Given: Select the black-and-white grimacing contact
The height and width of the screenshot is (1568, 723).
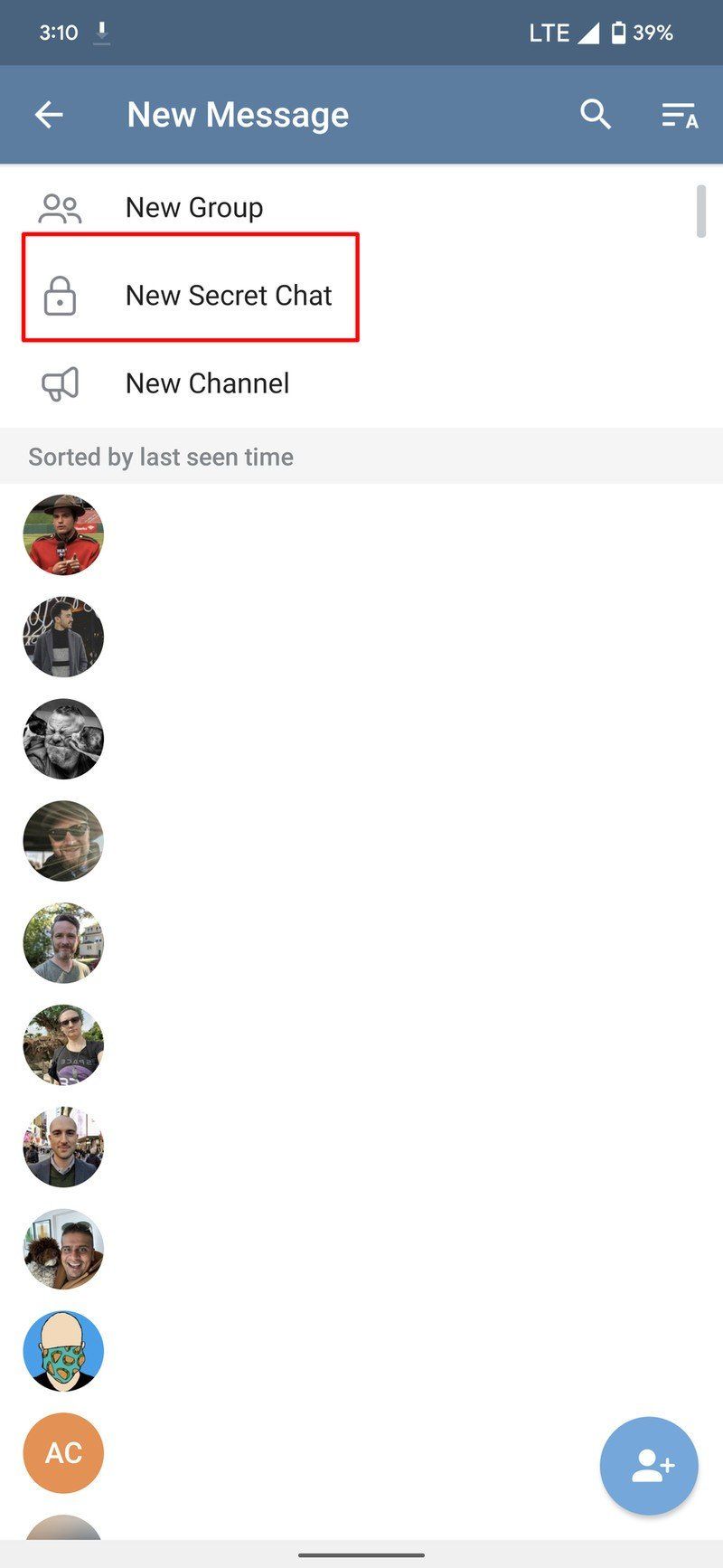Looking at the screenshot, I should [62, 739].
